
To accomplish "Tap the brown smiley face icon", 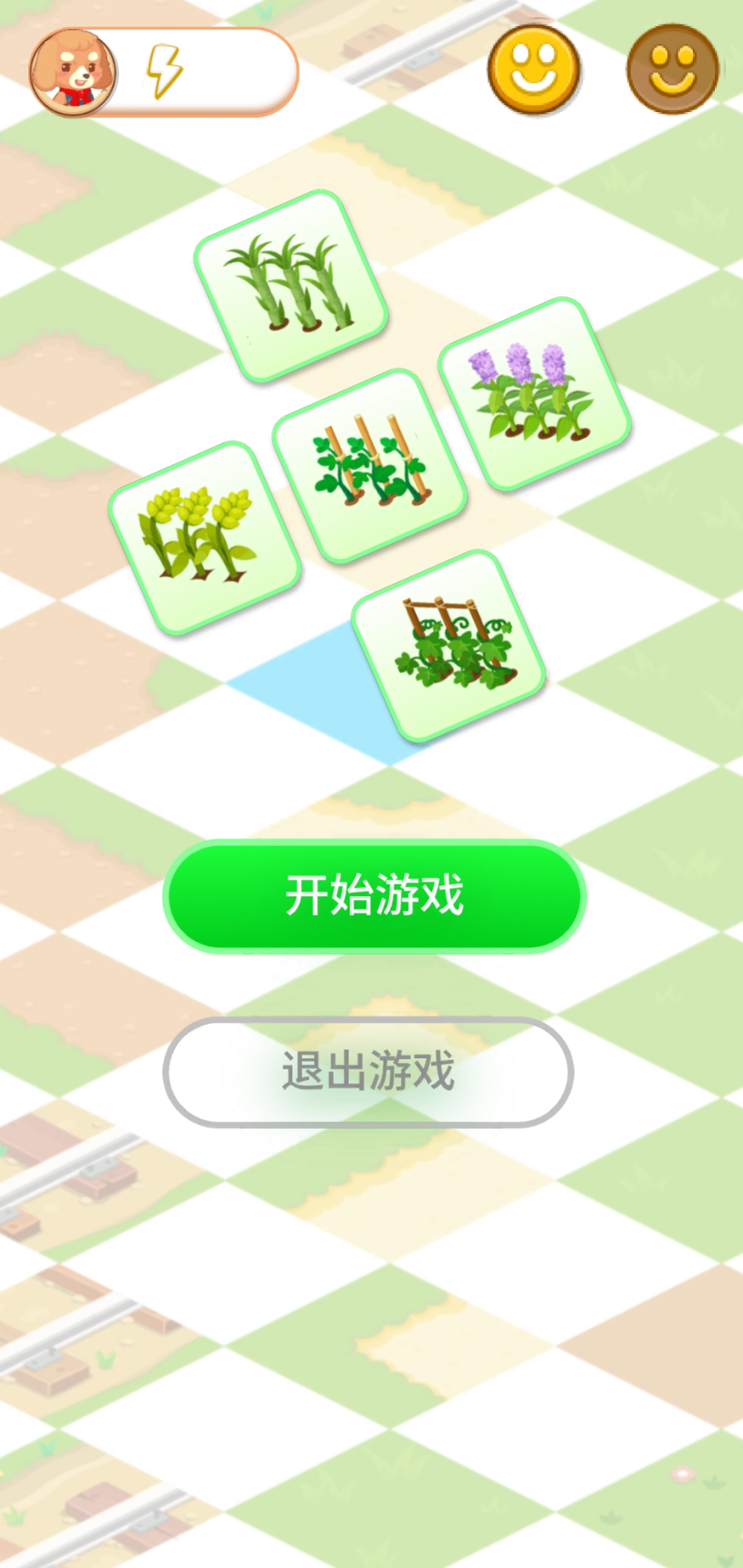I will [672, 70].
